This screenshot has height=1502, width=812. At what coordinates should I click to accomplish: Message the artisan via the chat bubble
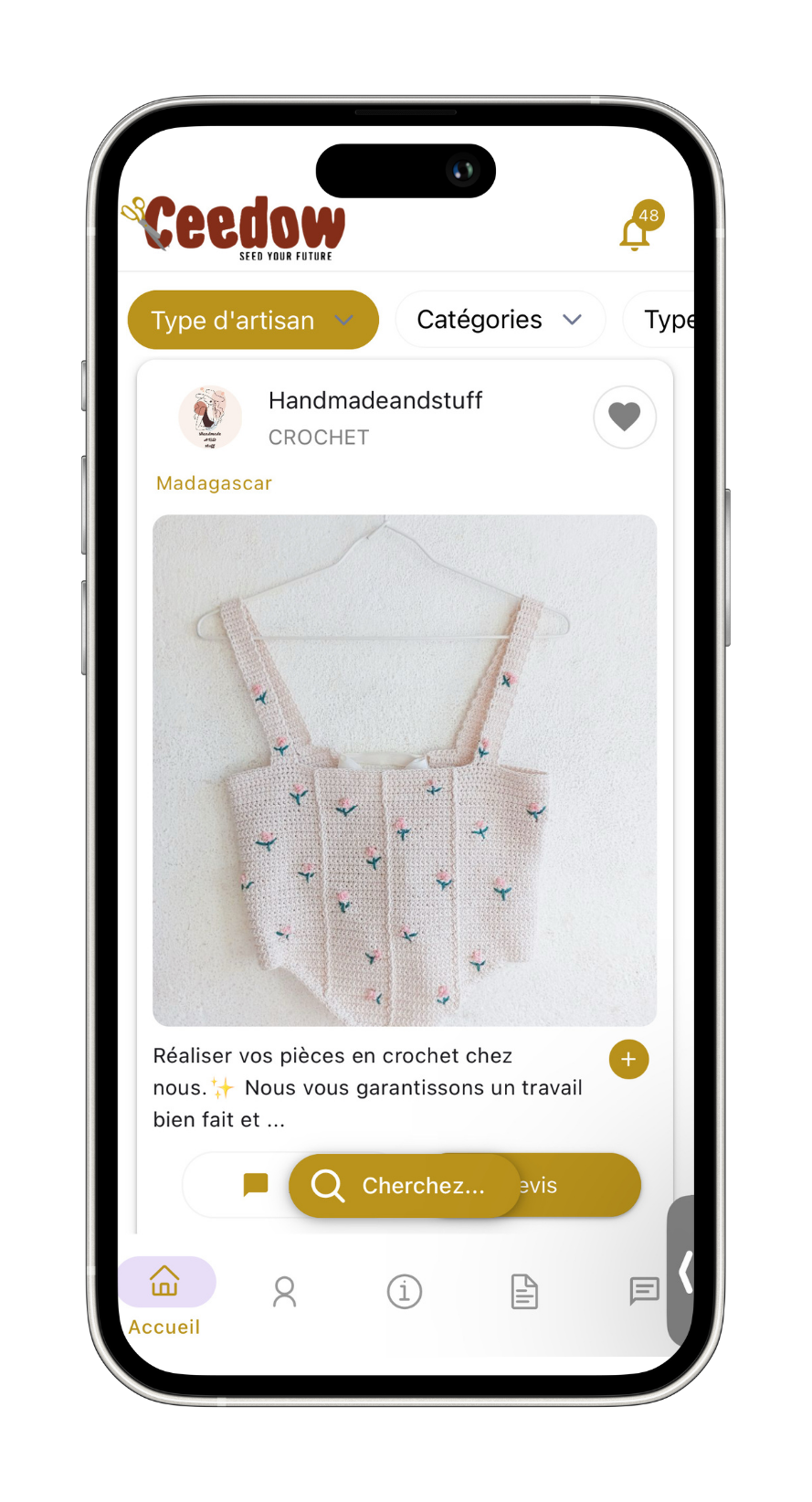click(x=256, y=1185)
